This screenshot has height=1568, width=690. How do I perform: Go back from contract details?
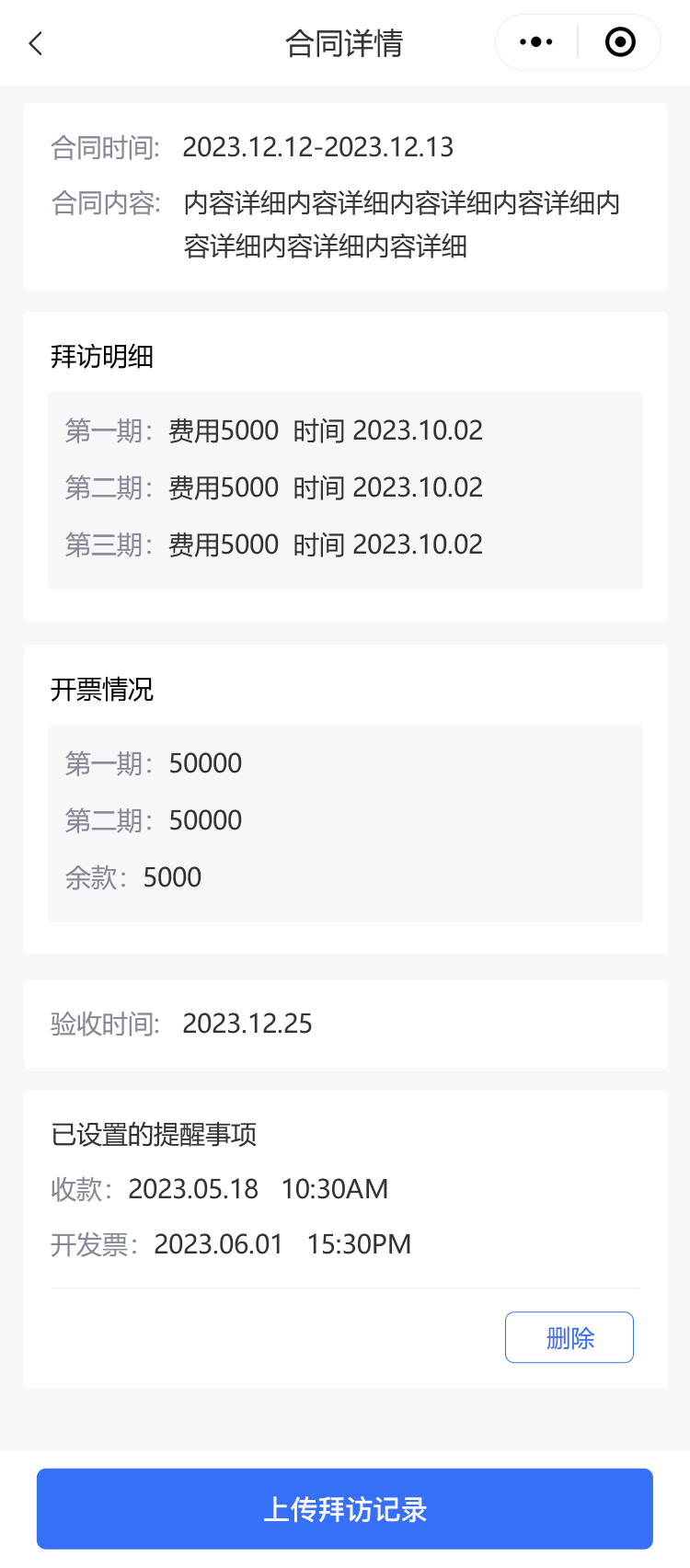[36, 43]
